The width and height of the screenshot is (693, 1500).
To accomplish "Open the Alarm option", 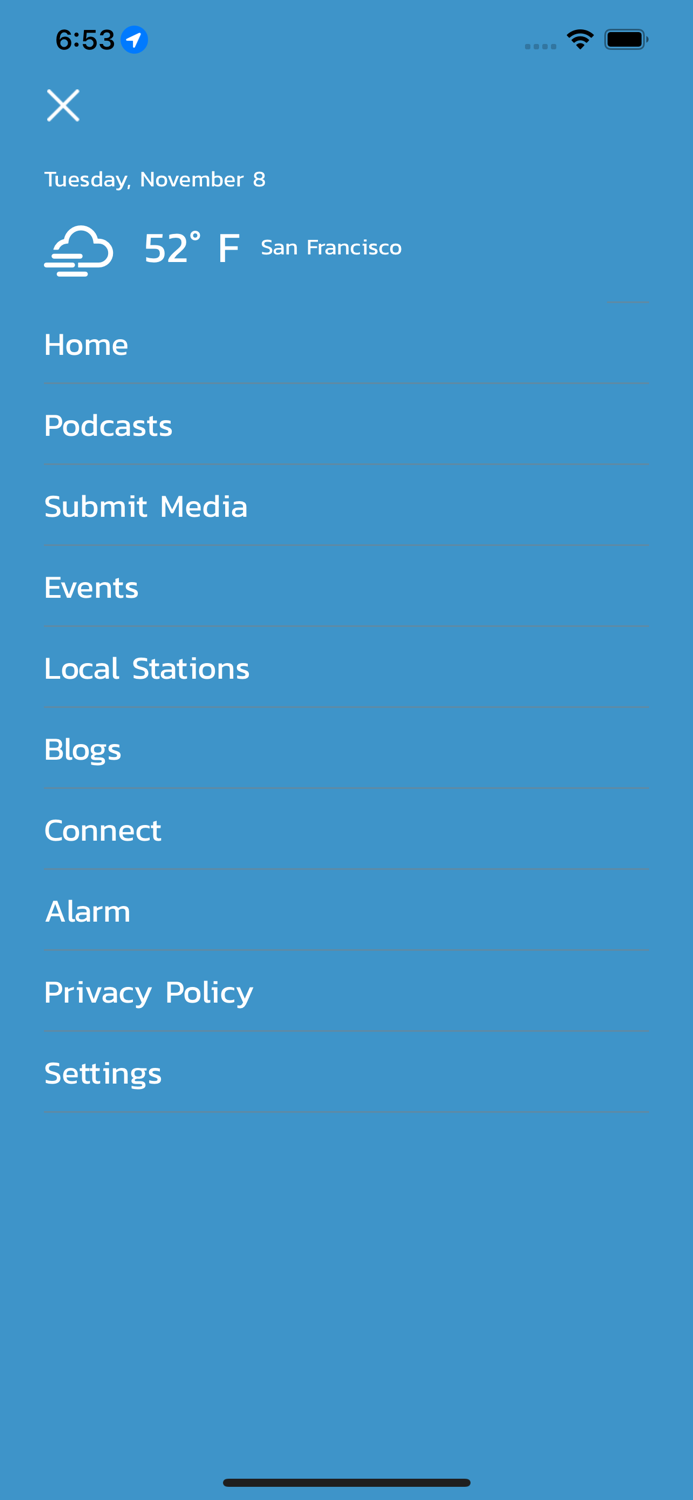I will [346, 911].
